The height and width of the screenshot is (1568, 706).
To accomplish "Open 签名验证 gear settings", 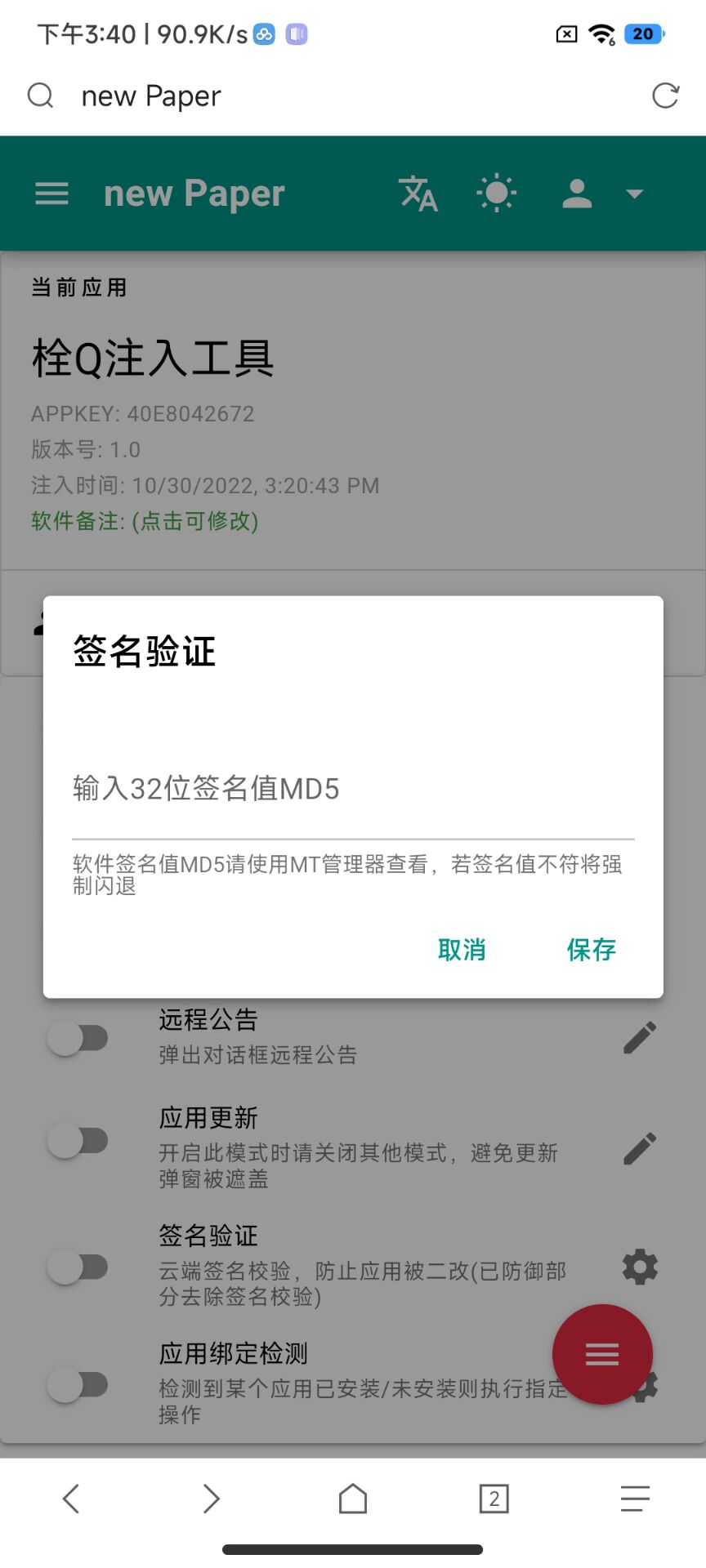I will [640, 1267].
